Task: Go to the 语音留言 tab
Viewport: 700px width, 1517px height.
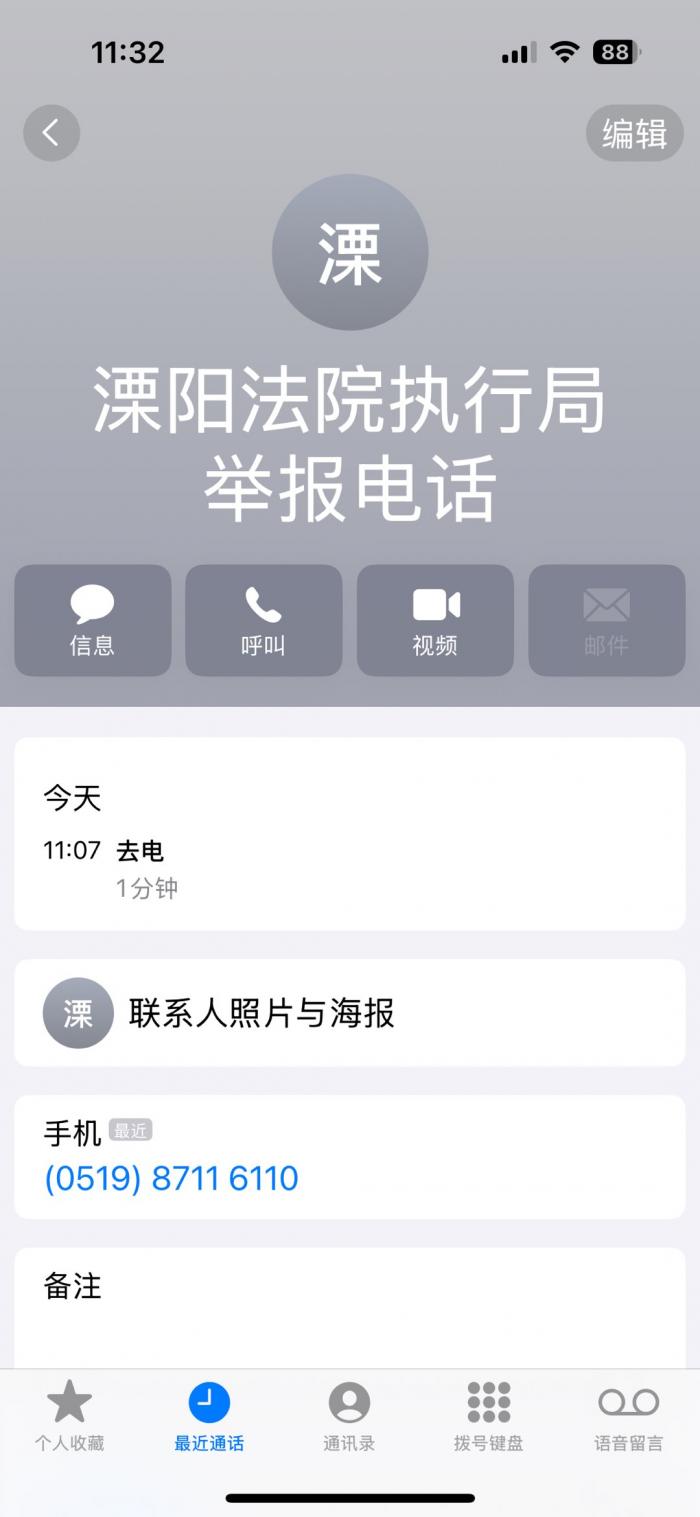Action: click(x=628, y=1415)
